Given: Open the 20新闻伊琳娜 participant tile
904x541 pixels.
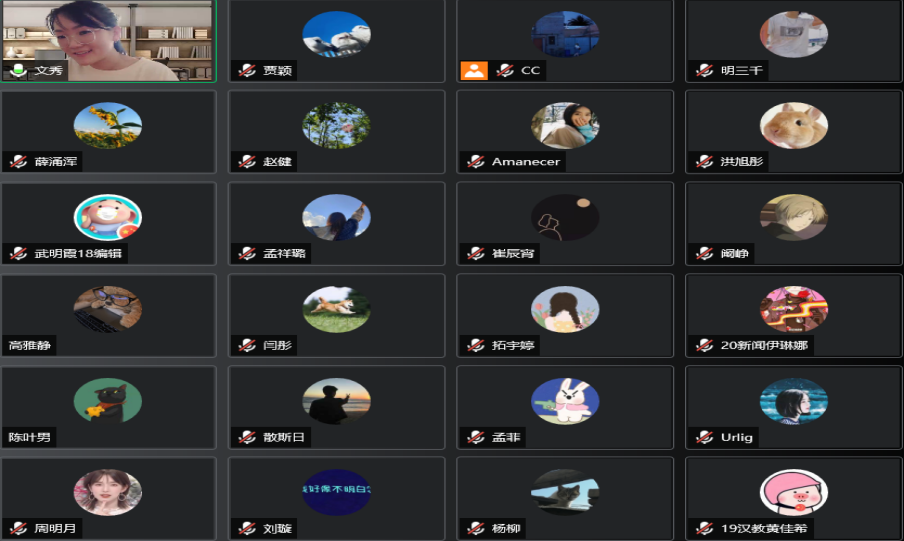Looking at the screenshot, I should pyautogui.click(x=794, y=314).
